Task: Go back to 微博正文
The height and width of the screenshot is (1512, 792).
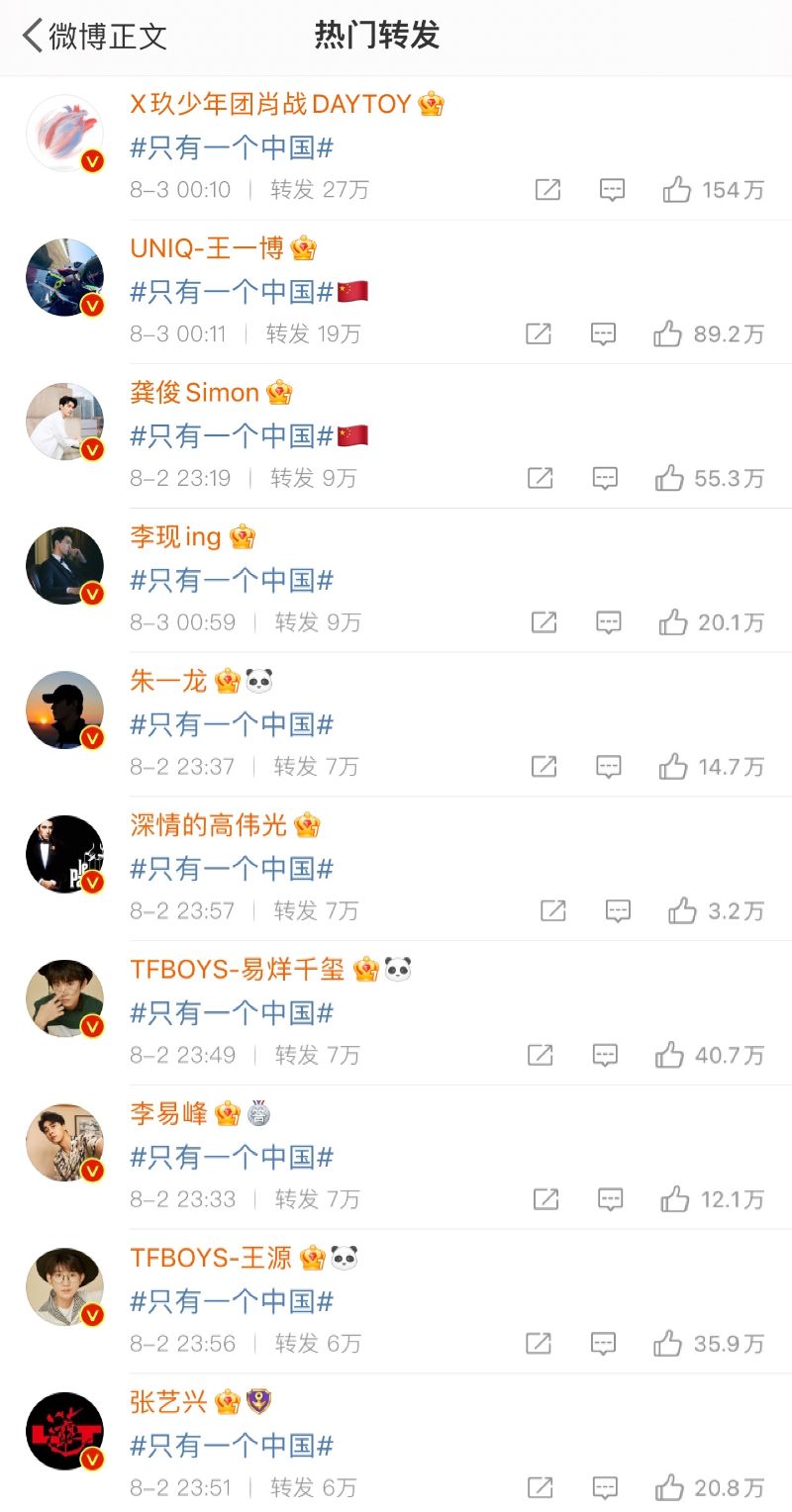Action: [x=94, y=37]
